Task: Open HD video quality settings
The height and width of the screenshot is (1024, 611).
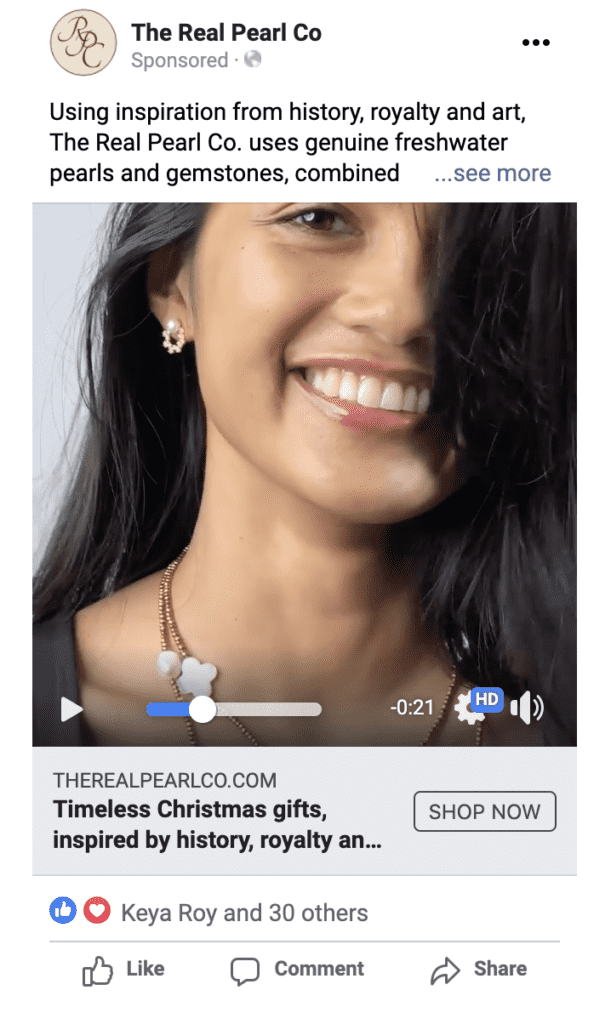Action: click(474, 706)
